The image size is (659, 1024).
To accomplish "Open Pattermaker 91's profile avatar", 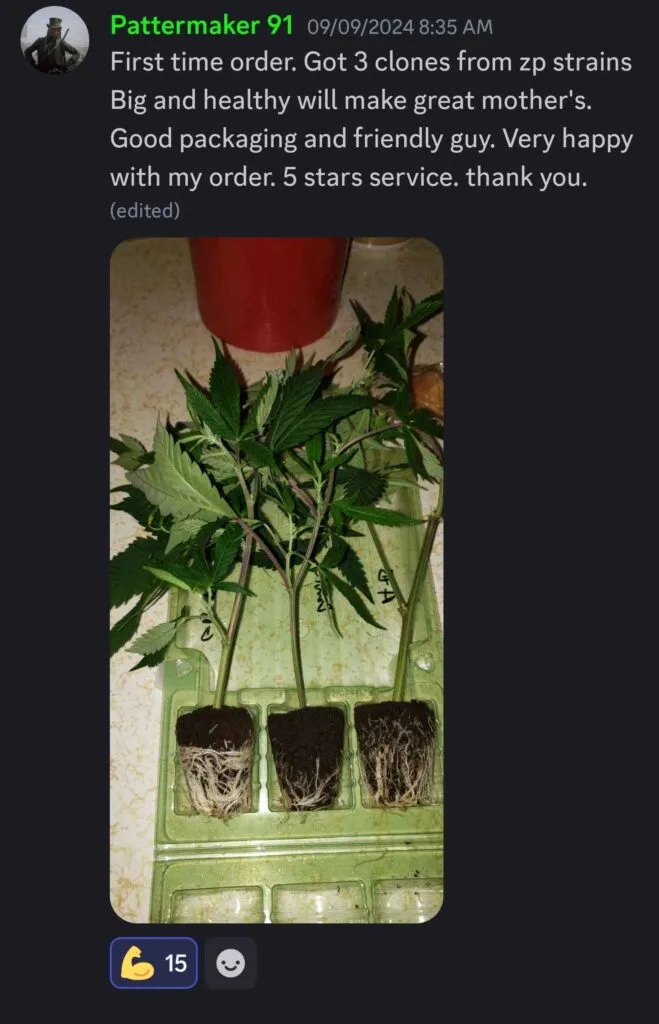I will pyautogui.click(x=53, y=40).
